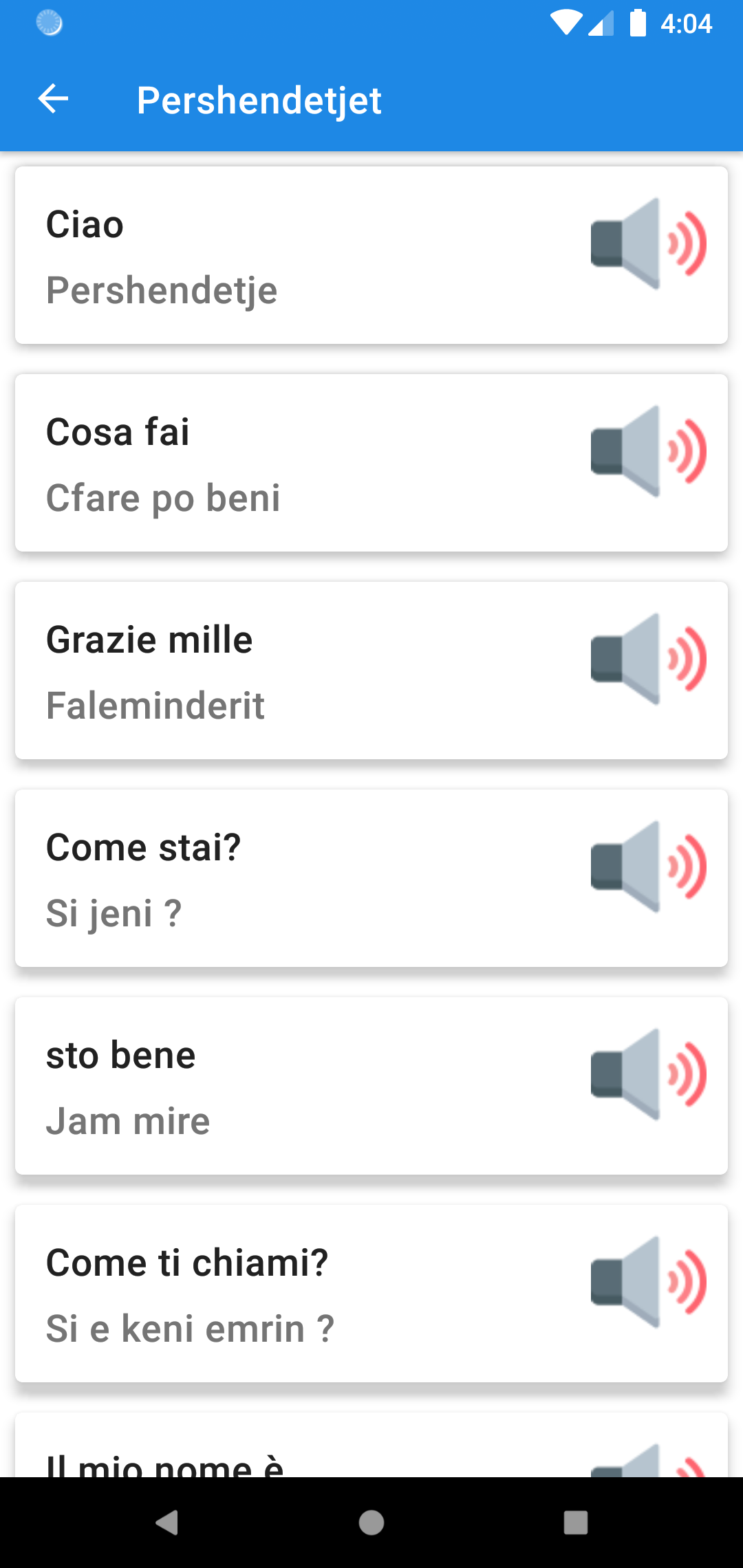Hear the phrase sto bene
This screenshot has height=1568, width=743.
[648, 1074]
